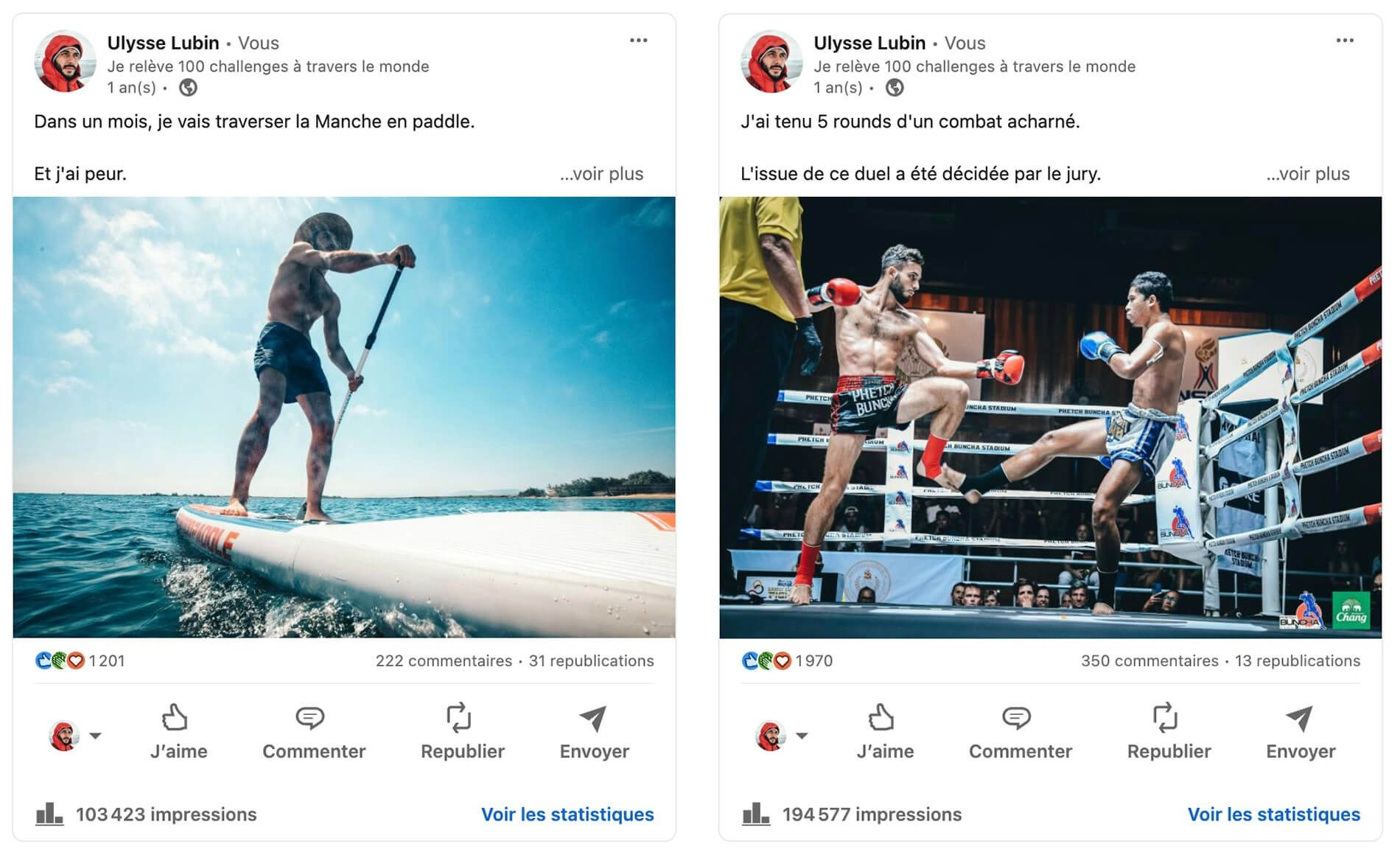The image size is (1400, 855).
Task: Open the 222 commentaires on paddle post
Action: coord(444,661)
